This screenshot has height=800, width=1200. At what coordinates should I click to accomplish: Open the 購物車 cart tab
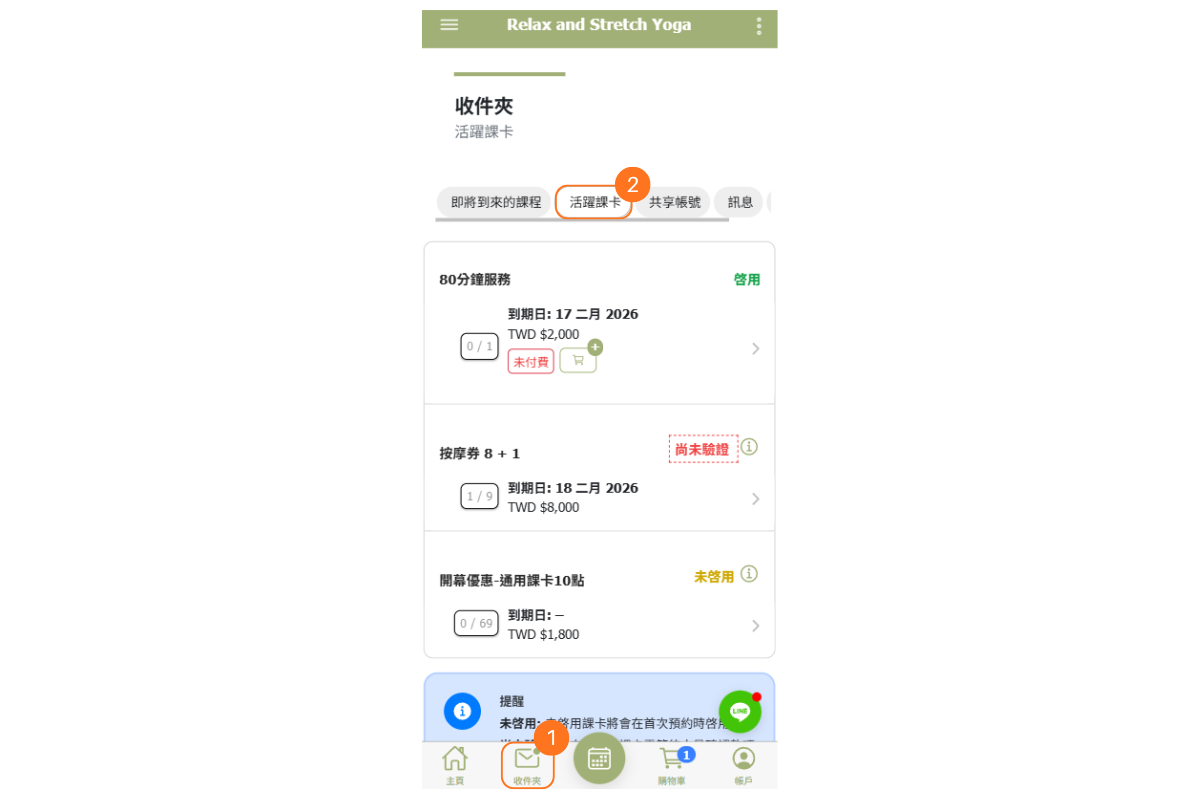tap(671, 765)
